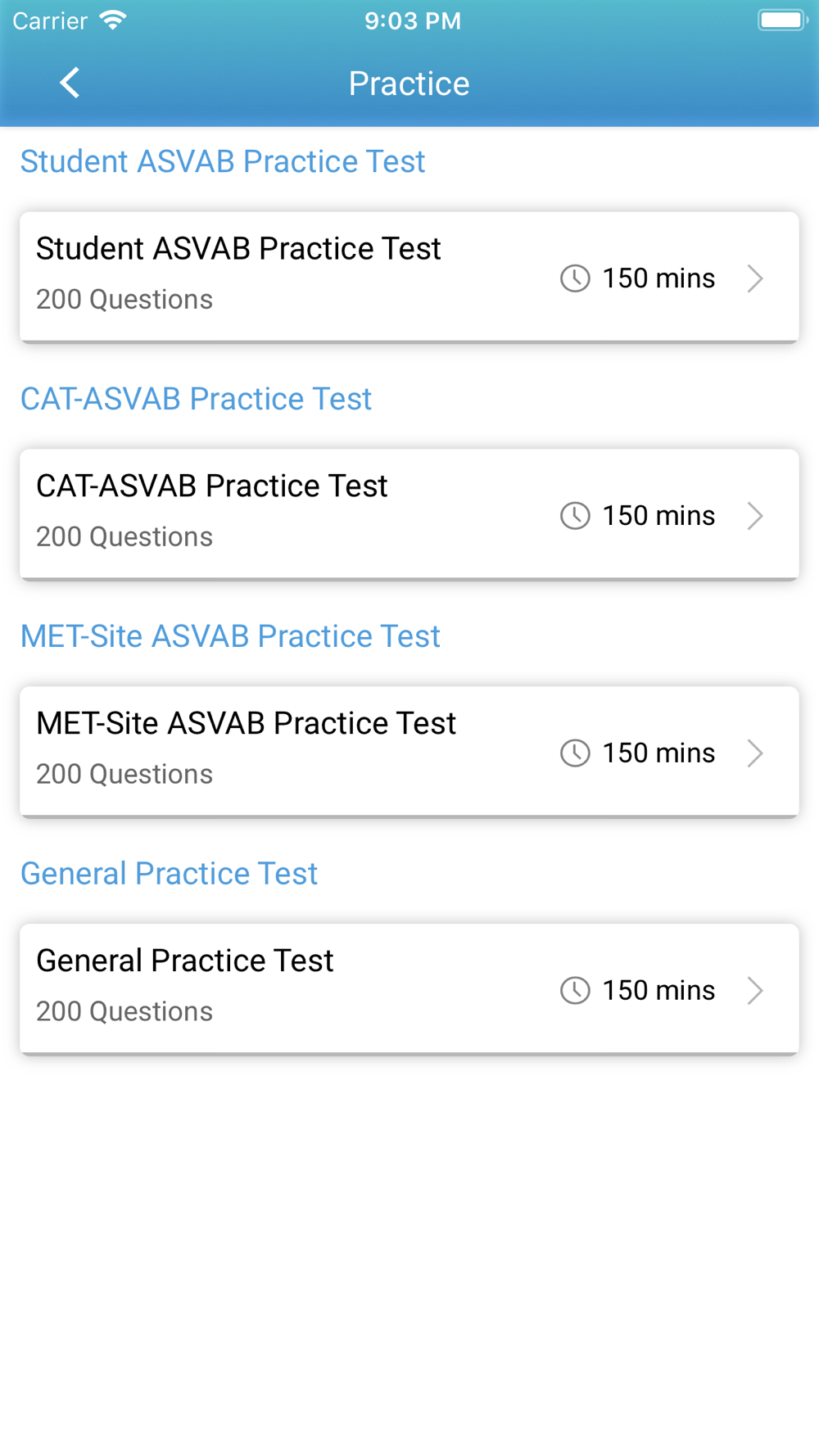Go back from the Practice screen

click(x=70, y=83)
